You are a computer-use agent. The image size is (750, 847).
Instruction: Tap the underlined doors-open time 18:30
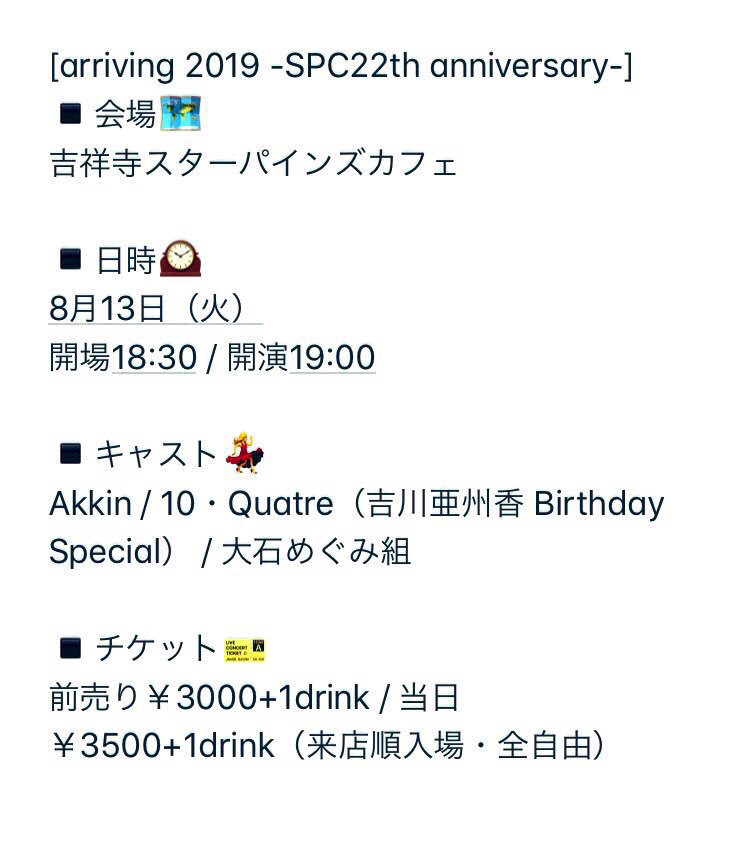pos(154,357)
